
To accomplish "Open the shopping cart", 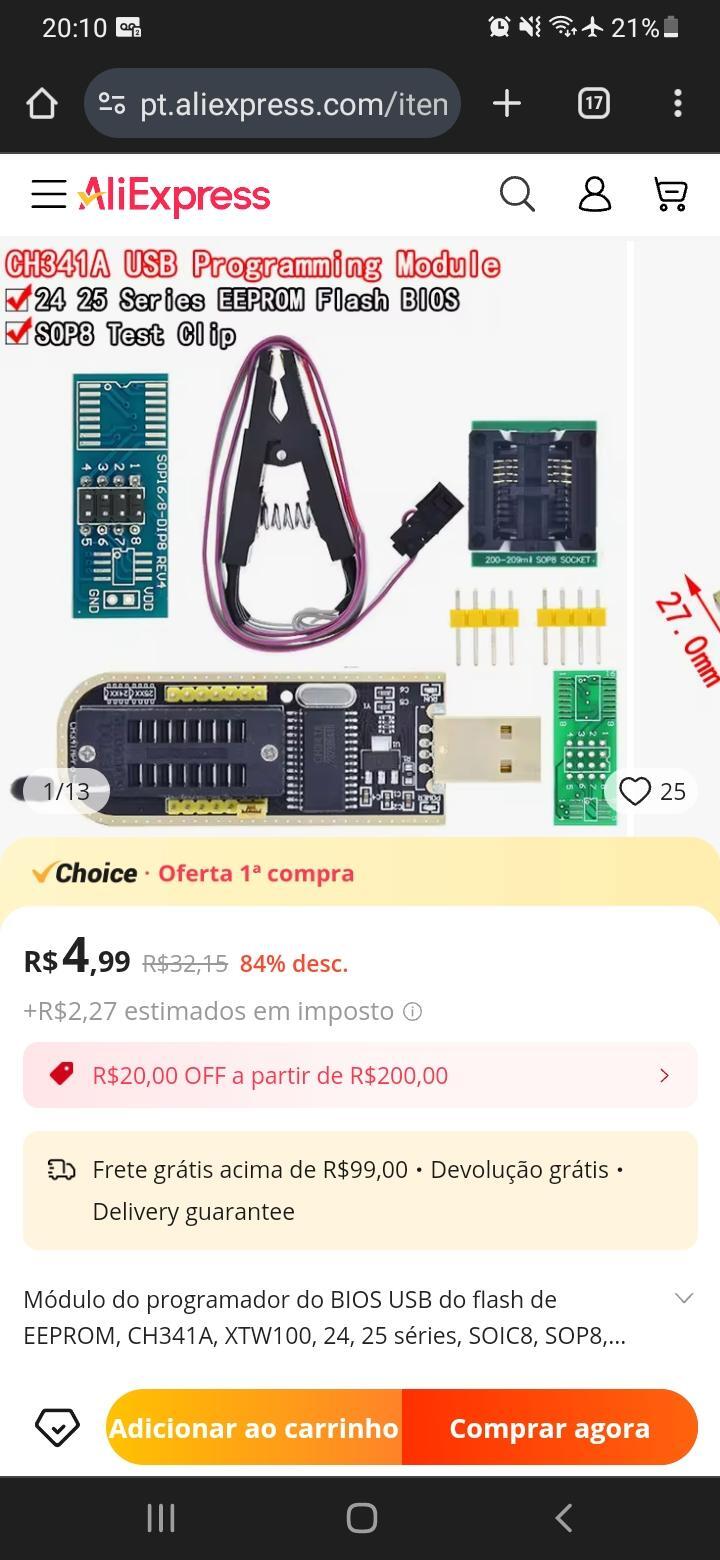I will tap(670, 194).
